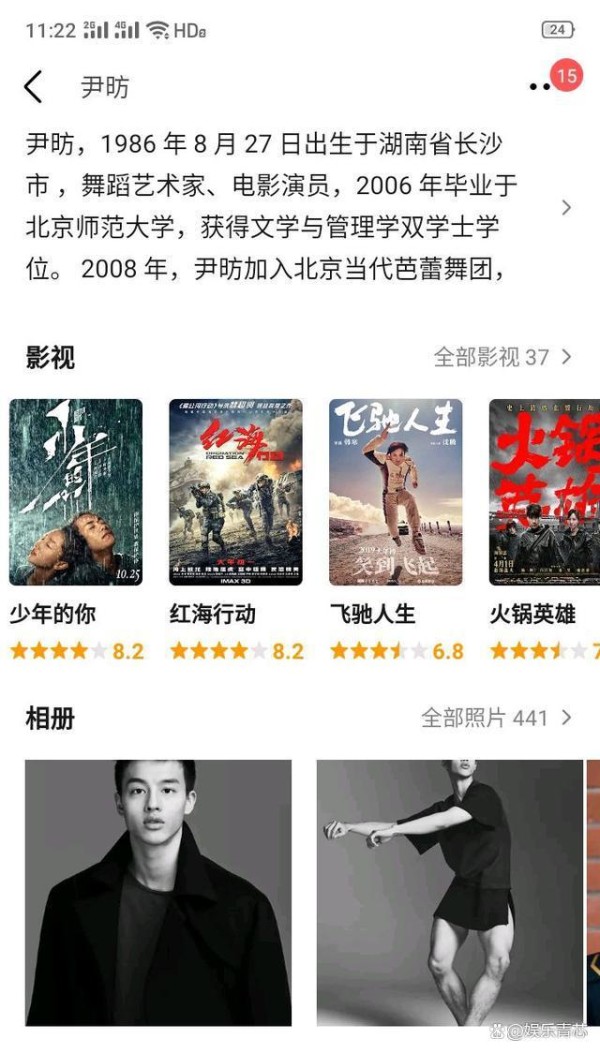Expand the full biography of 尹昉
The image size is (600, 1053).
pyautogui.click(x=566, y=207)
